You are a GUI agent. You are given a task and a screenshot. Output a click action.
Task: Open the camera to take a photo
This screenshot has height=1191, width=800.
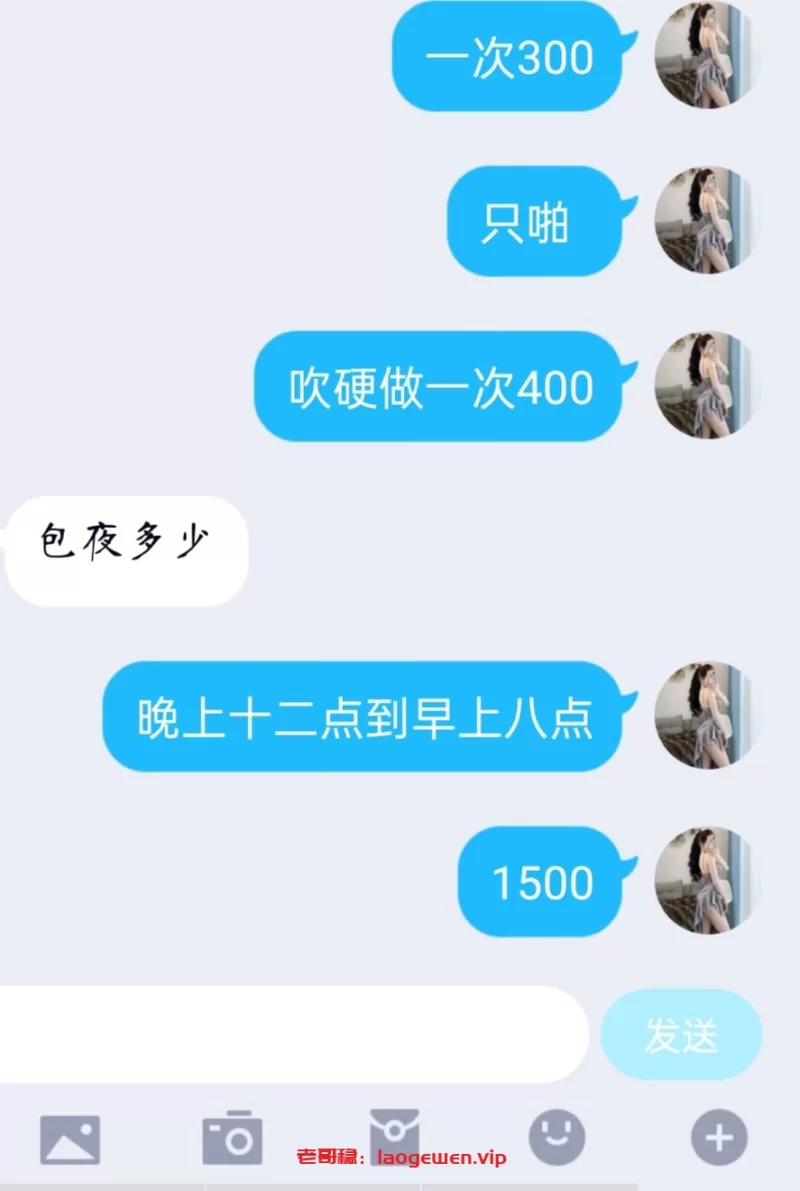click(x=232, y=1137)
